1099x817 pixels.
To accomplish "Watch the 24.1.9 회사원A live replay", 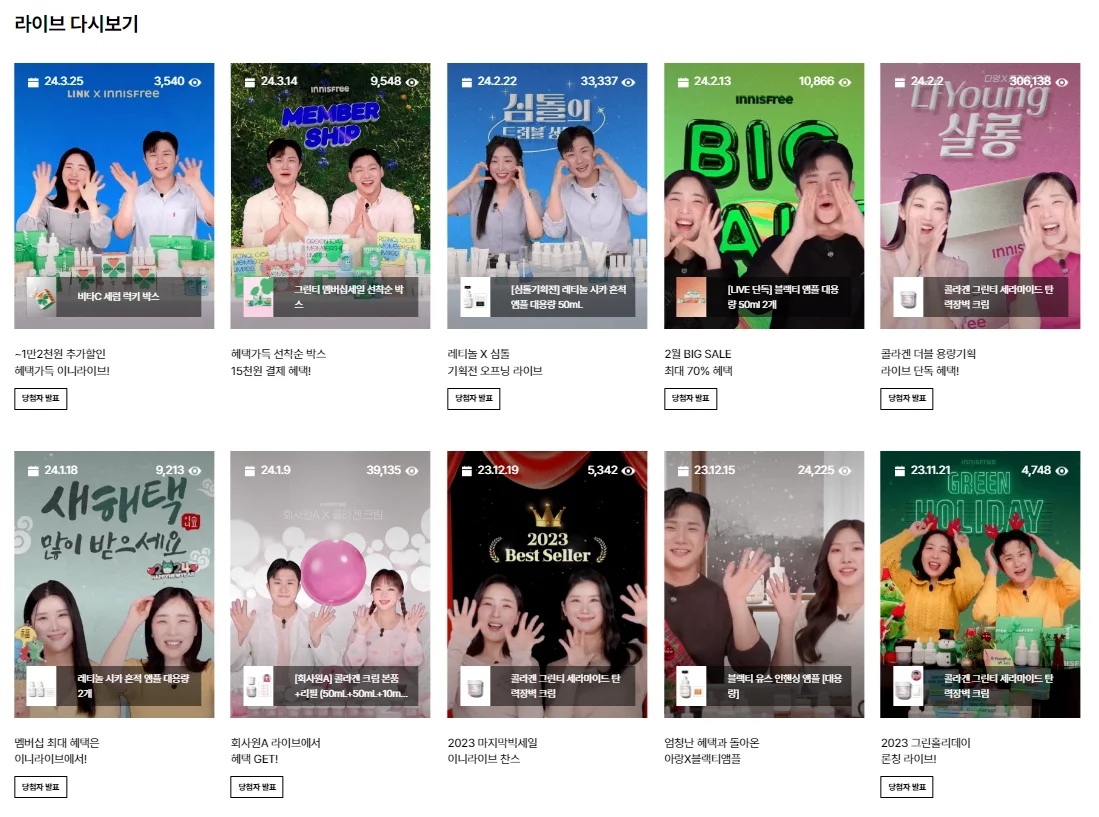I will coord(330,570).
